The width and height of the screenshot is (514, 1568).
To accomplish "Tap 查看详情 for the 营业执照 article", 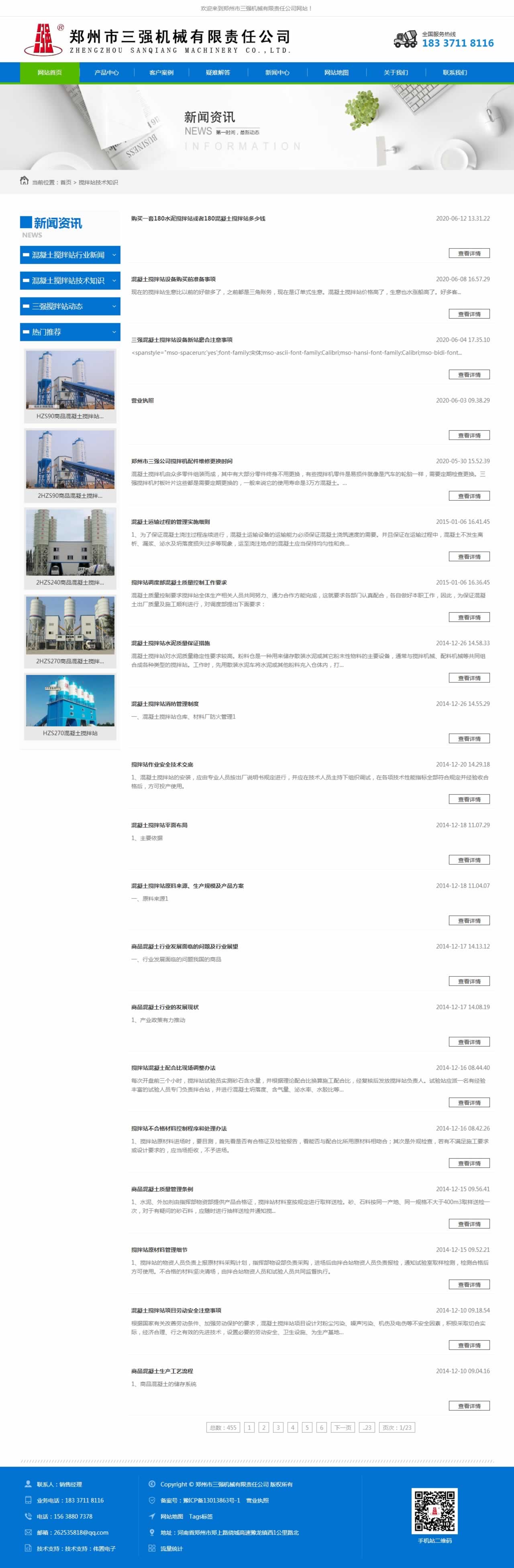I will click(x=469, y=435).
